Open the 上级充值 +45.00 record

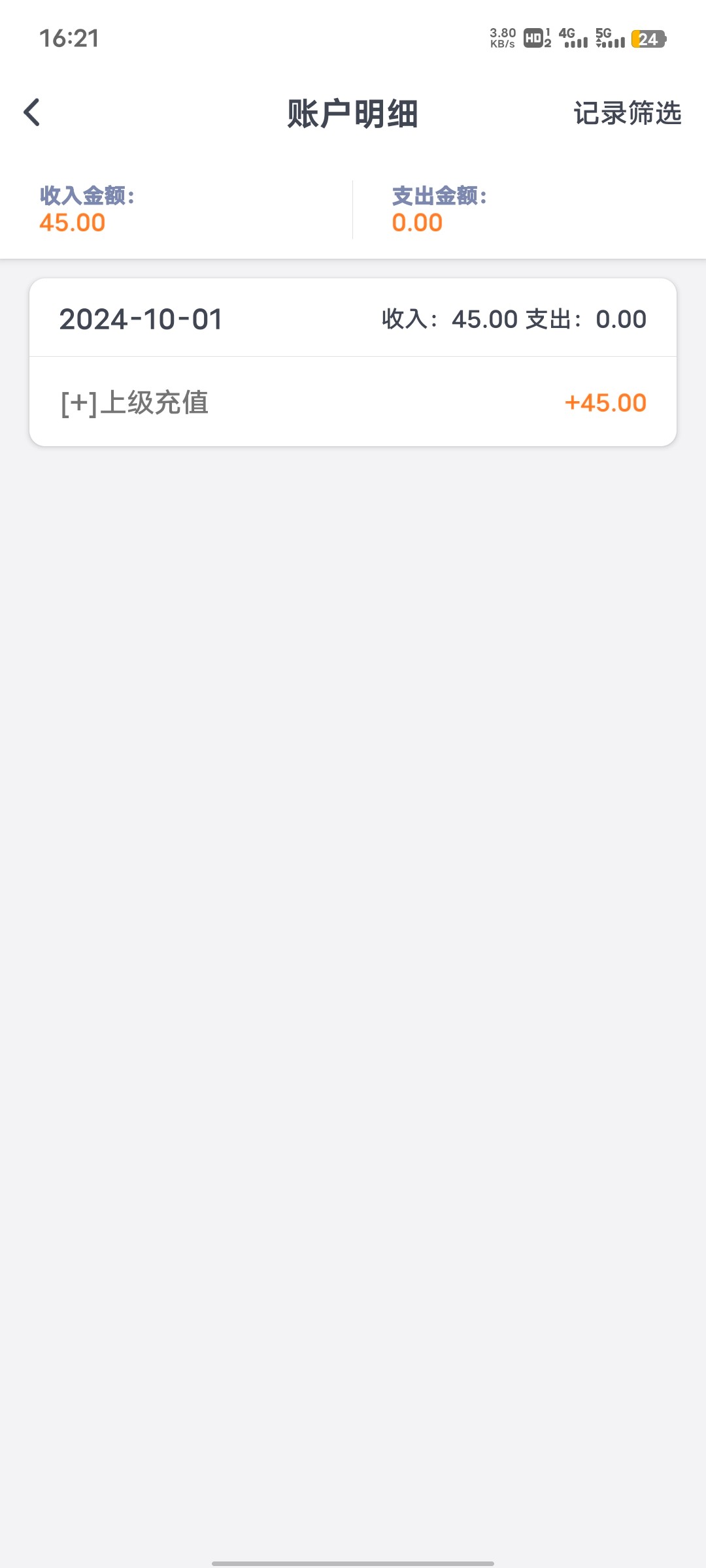coord(353,402)
